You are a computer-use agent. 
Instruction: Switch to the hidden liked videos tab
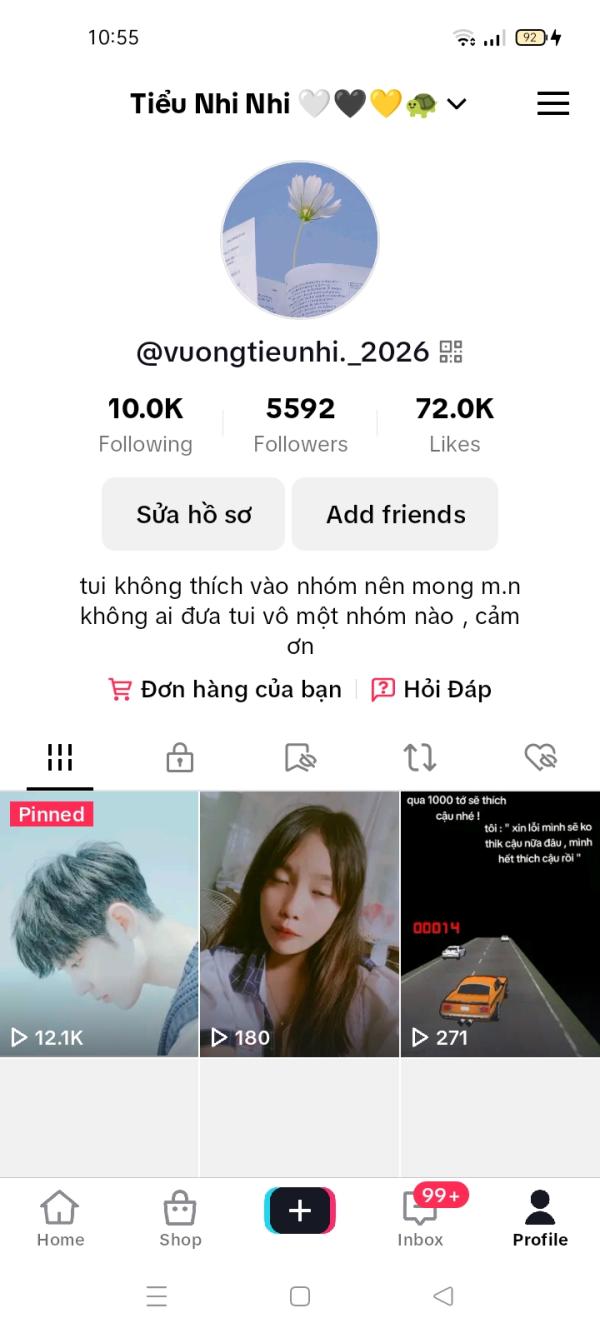point(540,757)
